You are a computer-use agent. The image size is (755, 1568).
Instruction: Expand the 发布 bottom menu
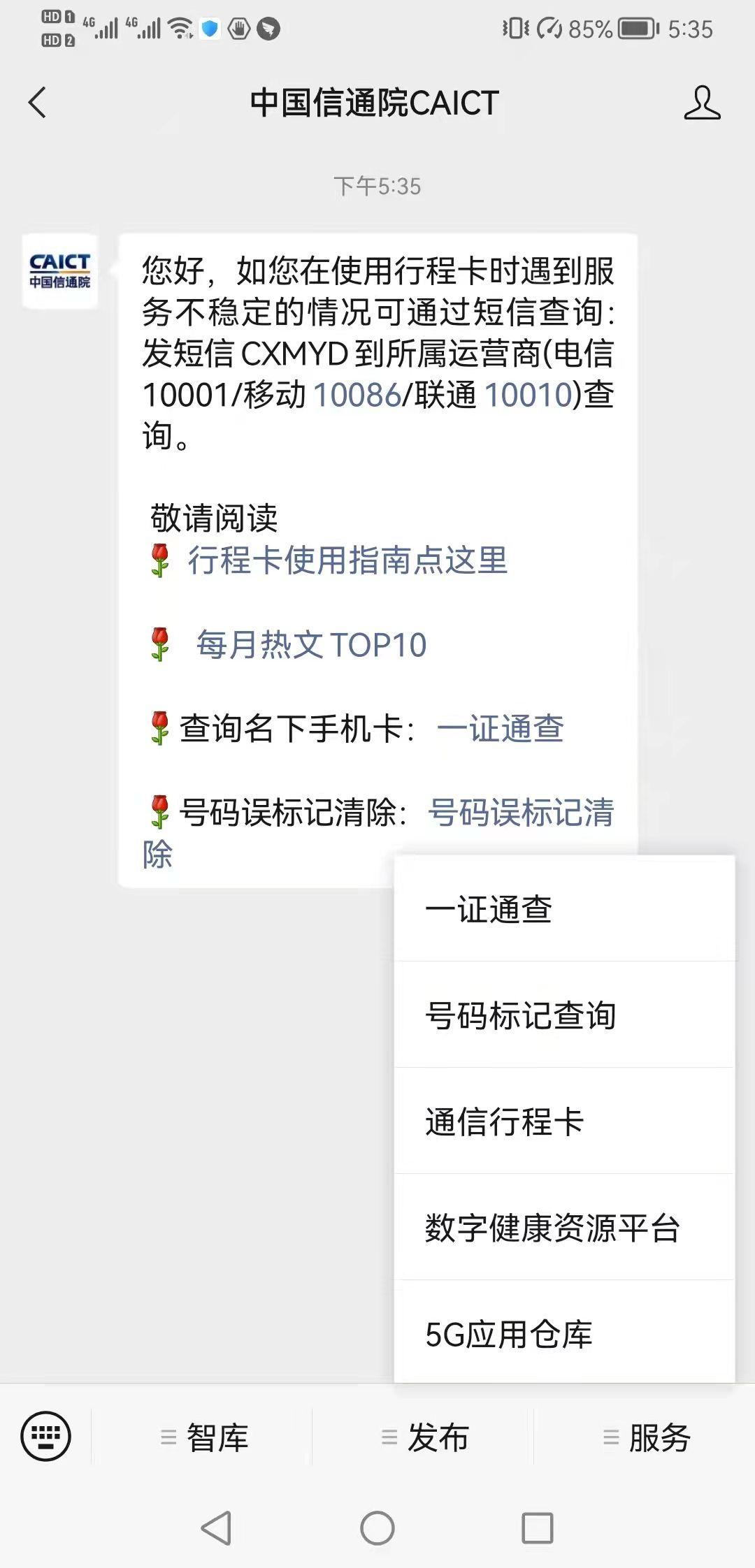click(423, 1437)
